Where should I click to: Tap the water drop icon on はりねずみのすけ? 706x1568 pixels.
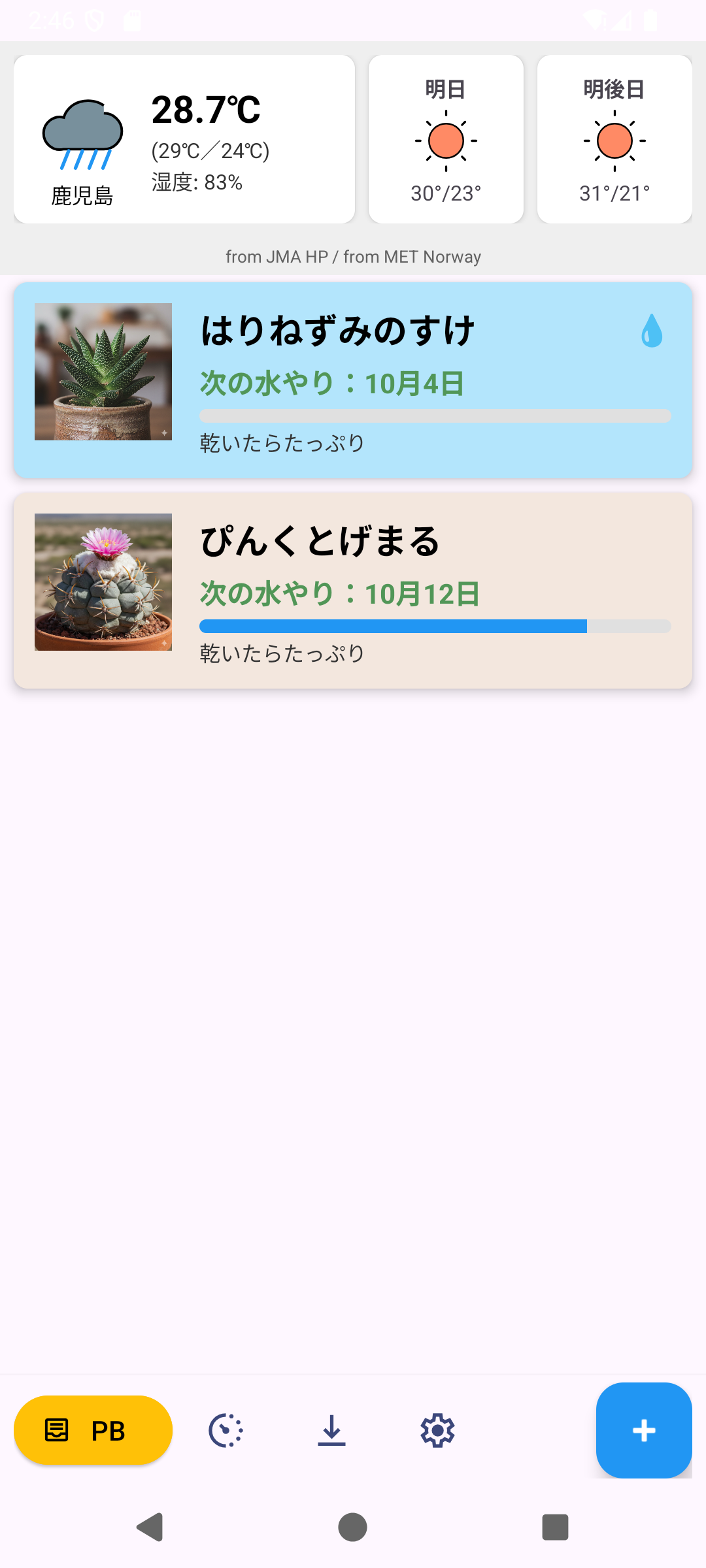652,331
